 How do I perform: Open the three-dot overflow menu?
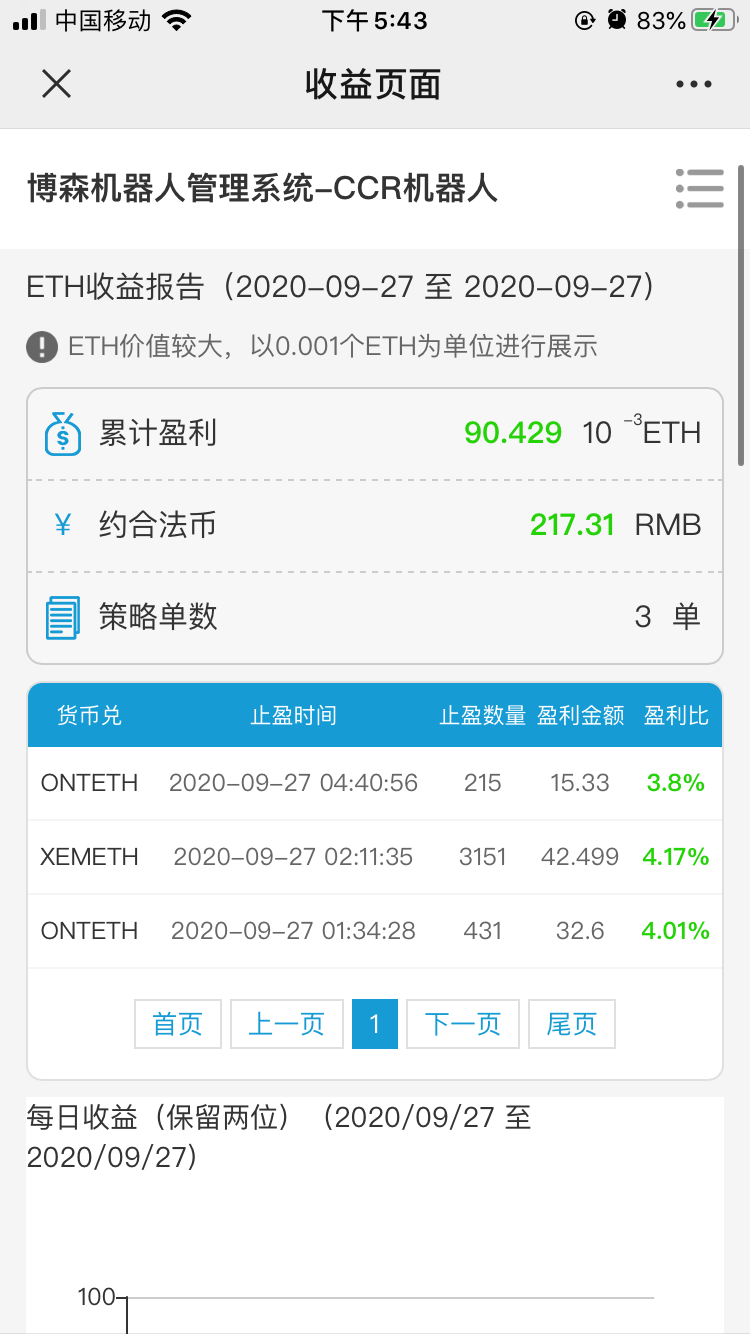click(x=693, y=85)
